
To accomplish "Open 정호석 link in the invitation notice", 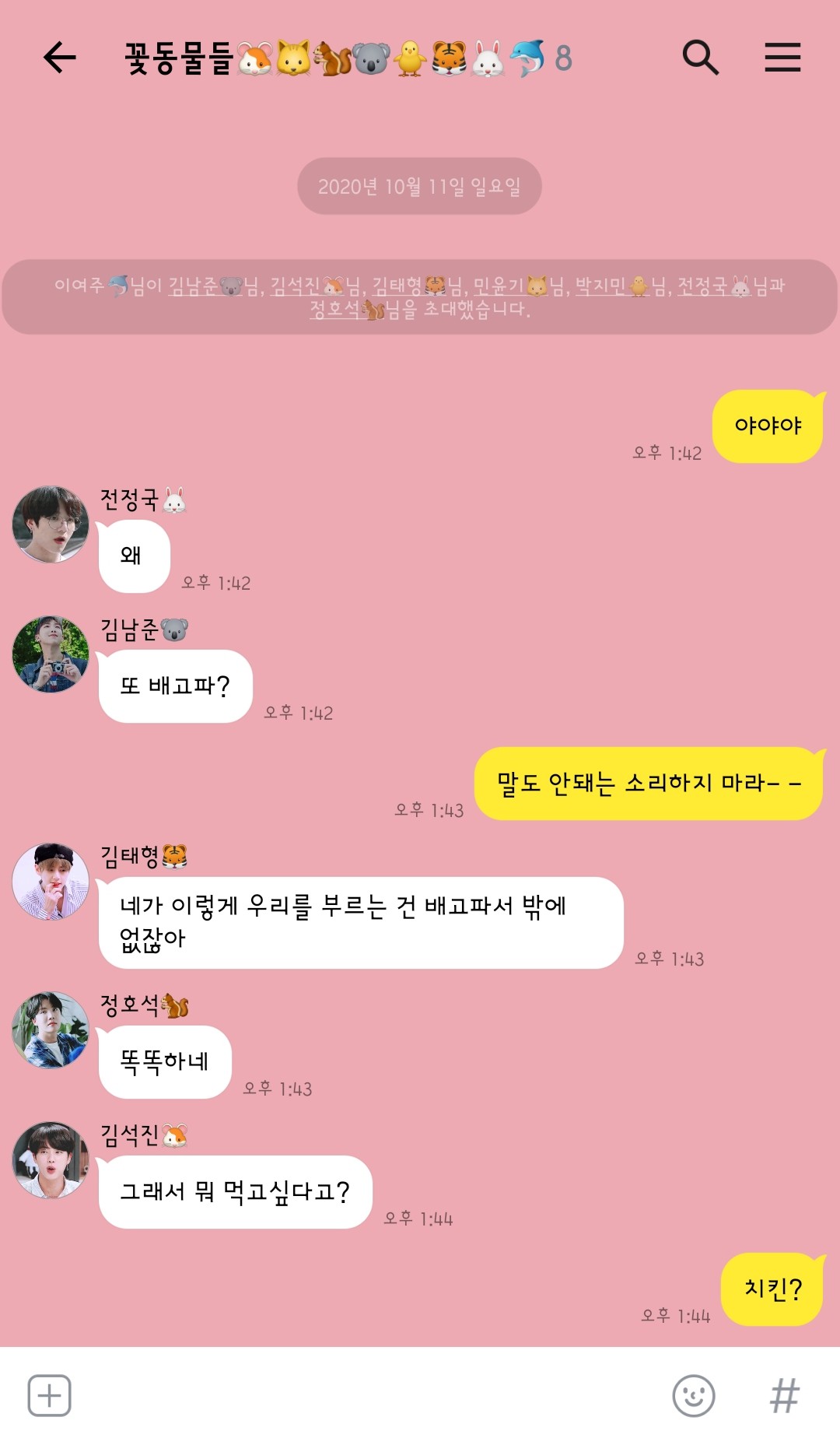I will coord(335,310).
